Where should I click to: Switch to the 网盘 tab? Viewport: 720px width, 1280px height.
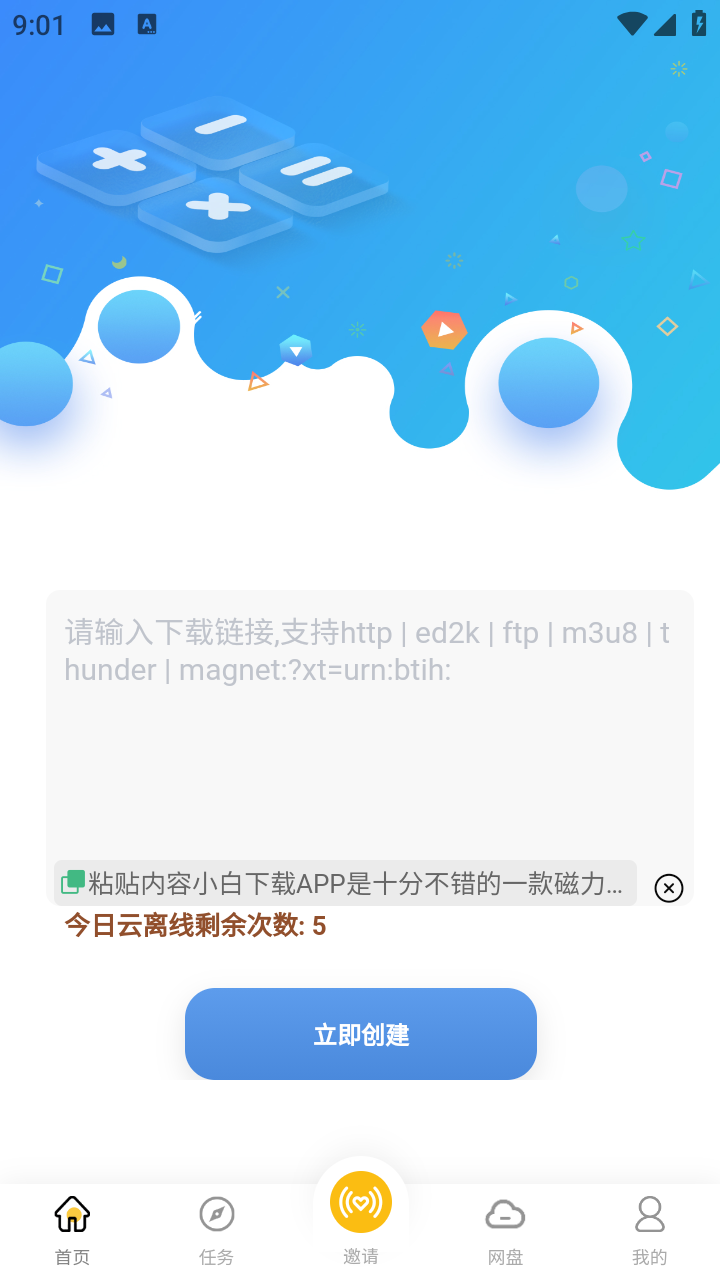click(505, 1230)
